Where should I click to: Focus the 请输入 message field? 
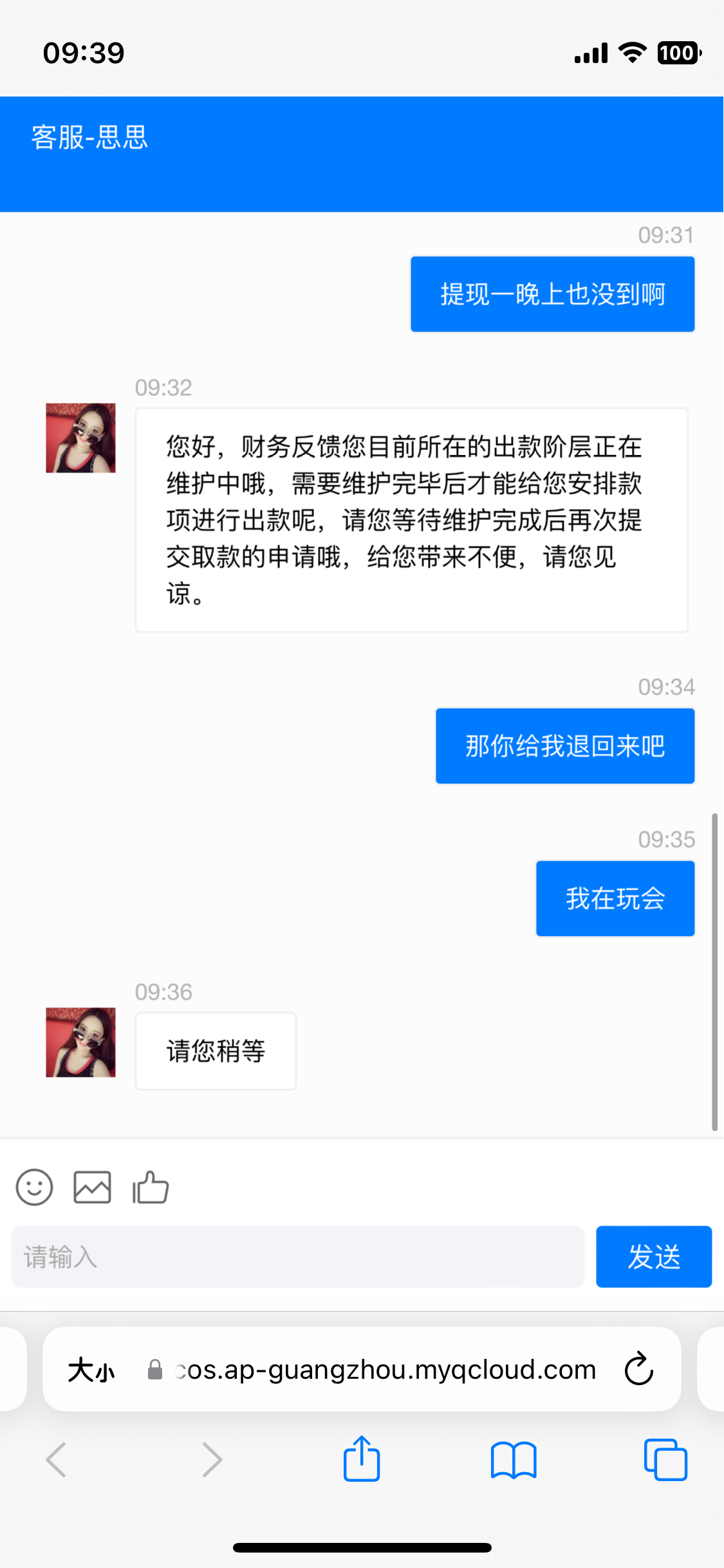tap(297, 1256)
